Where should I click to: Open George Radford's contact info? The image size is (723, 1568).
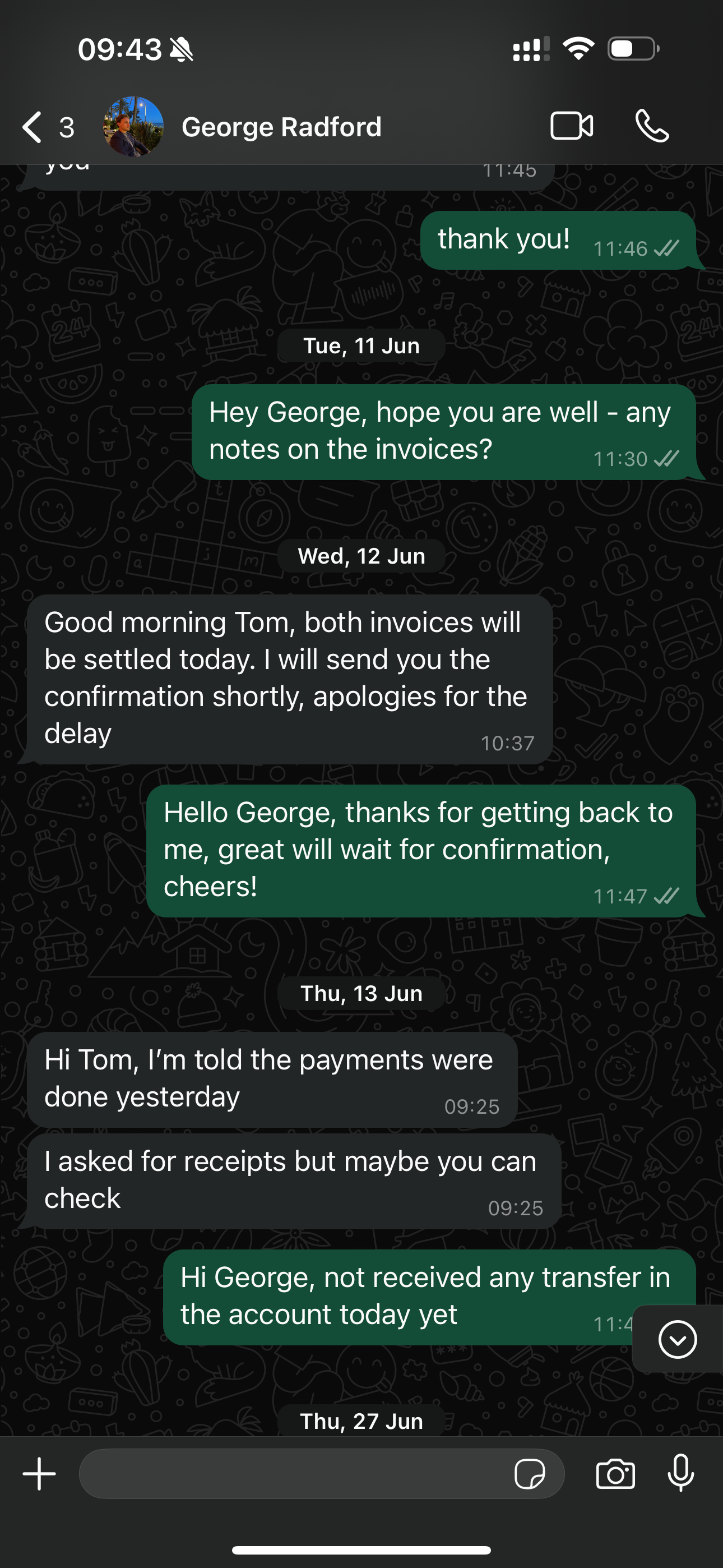281,127
